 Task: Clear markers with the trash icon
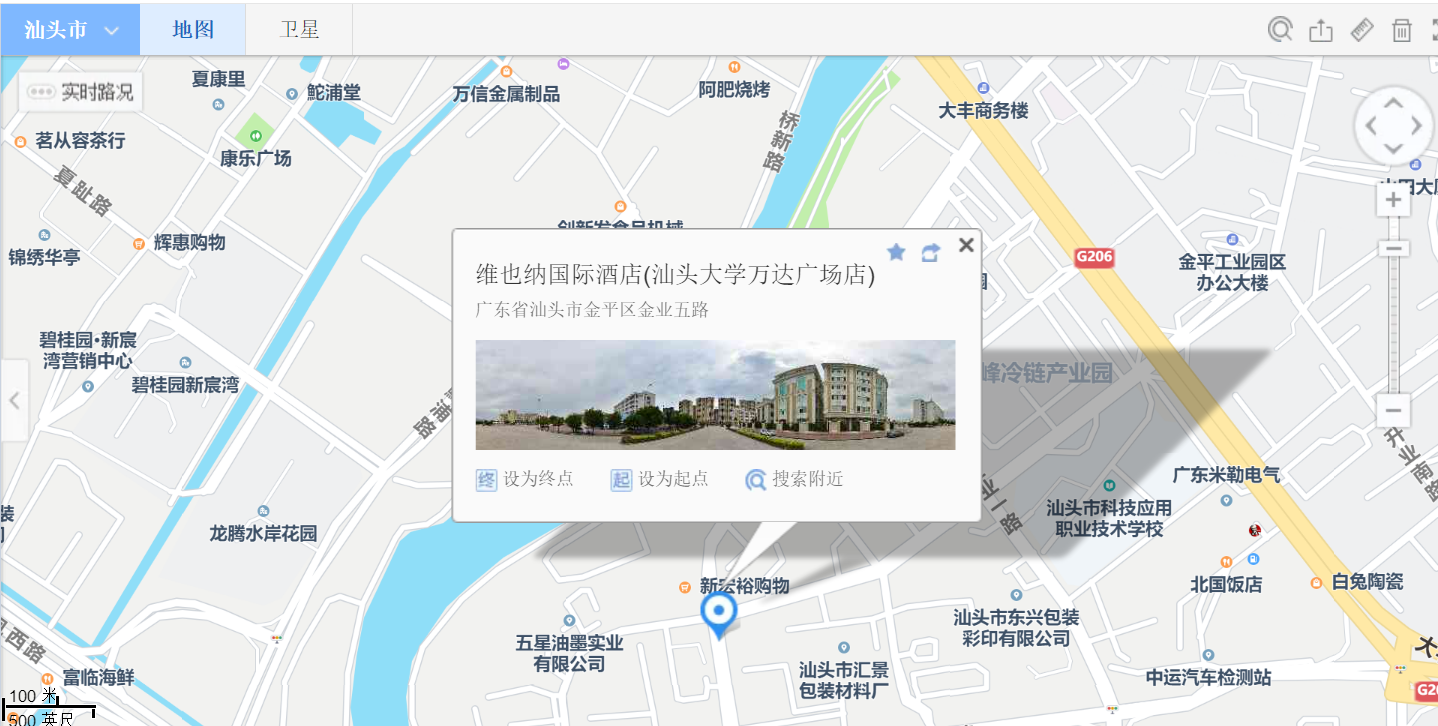[x=1402, y=30]
